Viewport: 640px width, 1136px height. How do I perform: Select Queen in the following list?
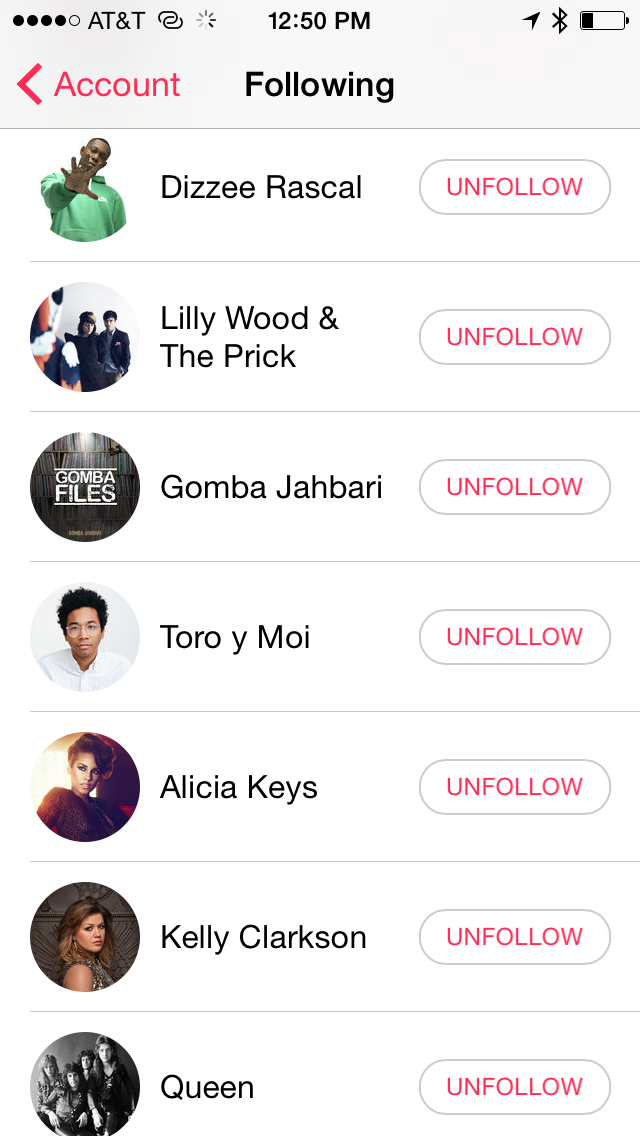(x=207, y=1087)
